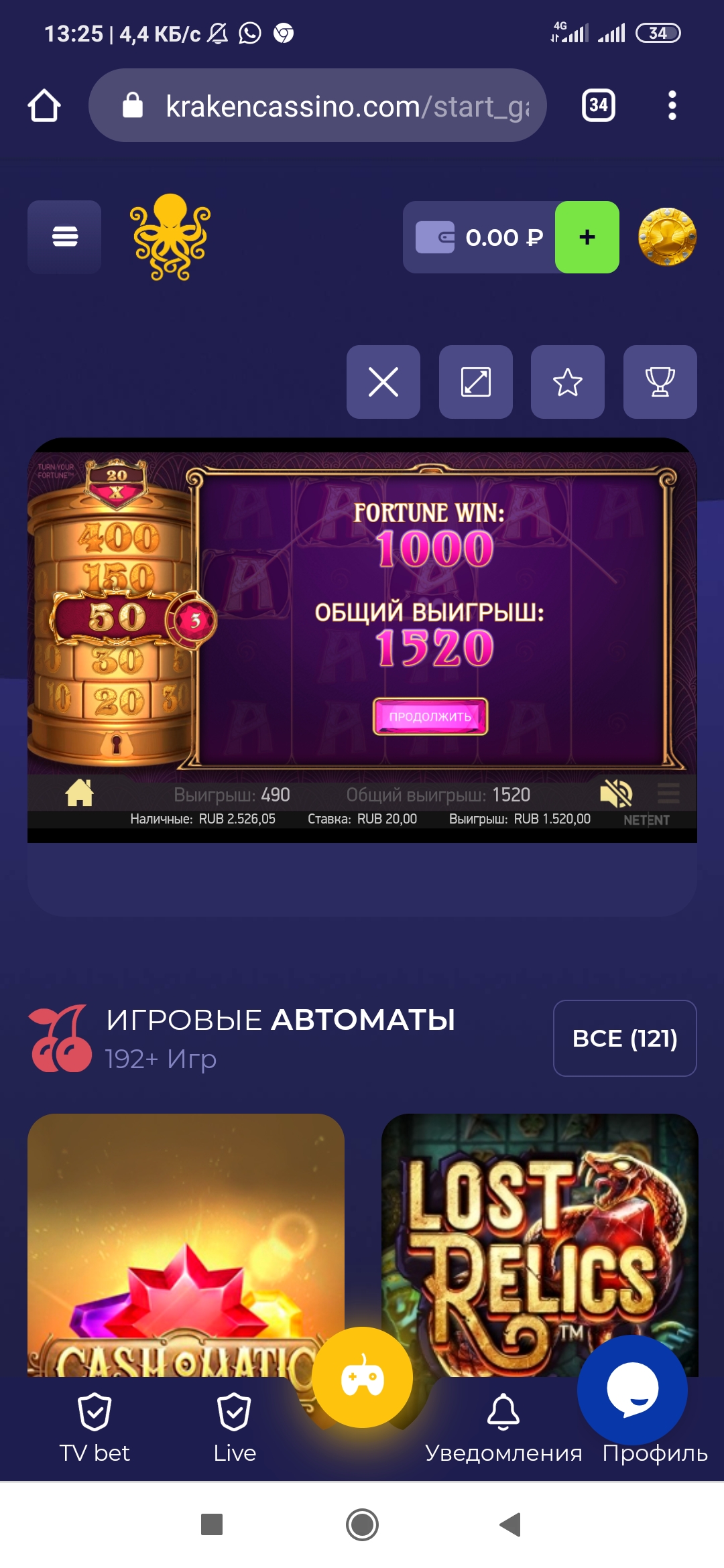
Task: Tap the green plus deposit button
Action: pos(587,237)
